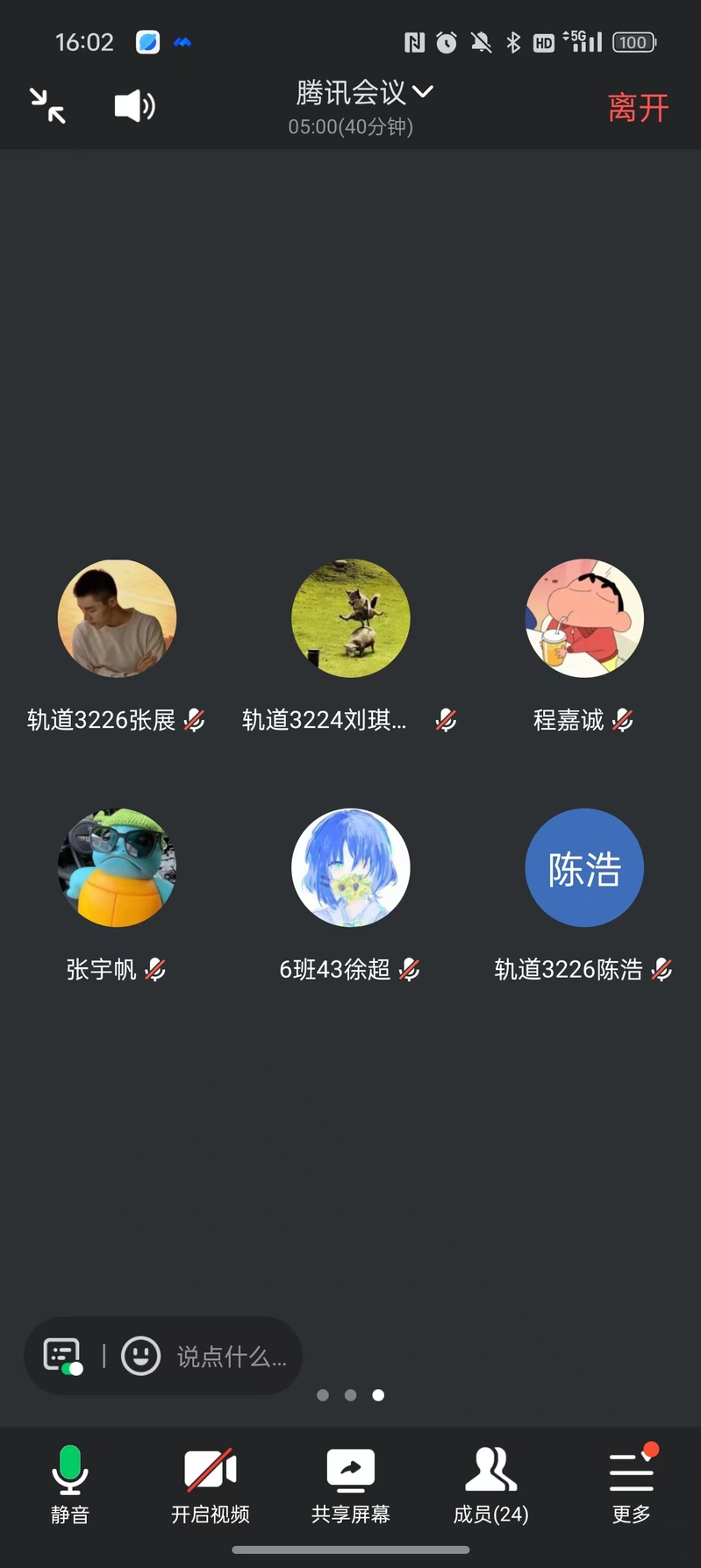Screen dimensions: 701x1568
Task: Select 6班43徐超's avatar
Action: [350, 867]
